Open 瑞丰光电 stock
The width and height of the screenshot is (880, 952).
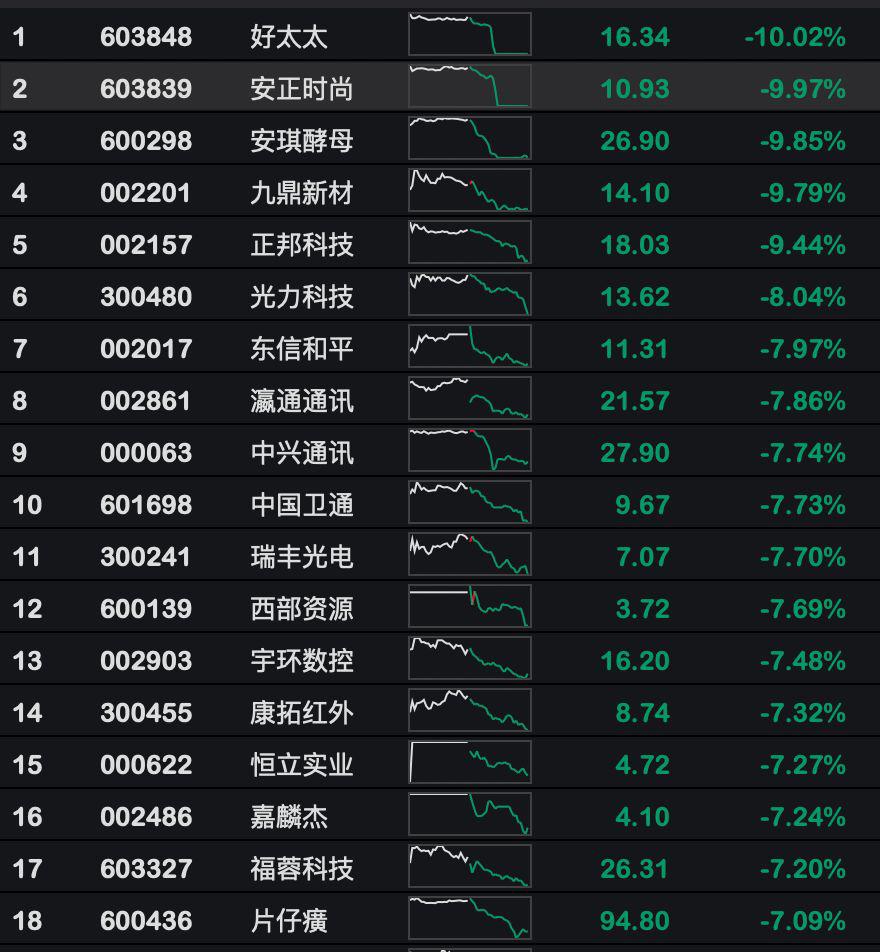pyautogui.click(x=301, y=557)
